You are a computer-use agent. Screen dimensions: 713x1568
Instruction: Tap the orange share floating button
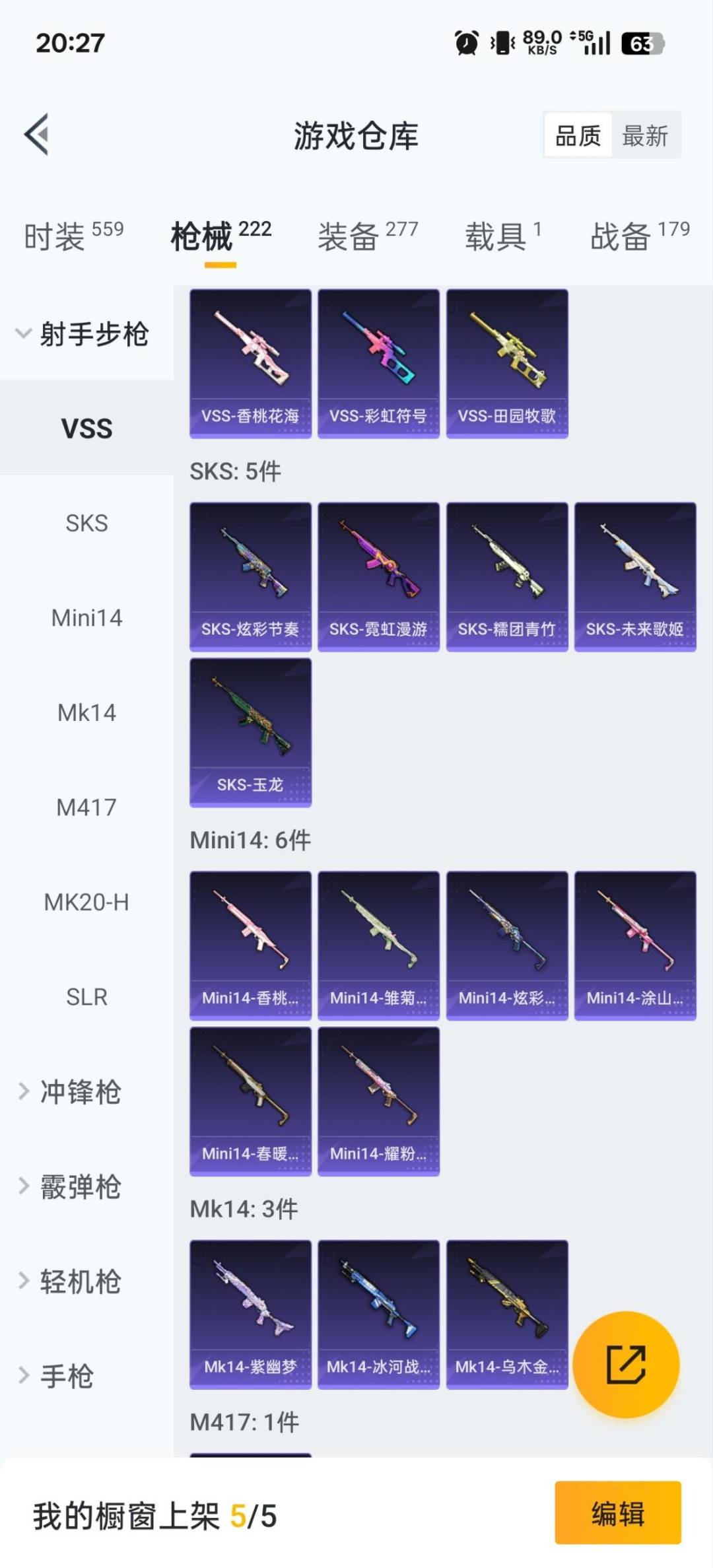pos(625,1364)
